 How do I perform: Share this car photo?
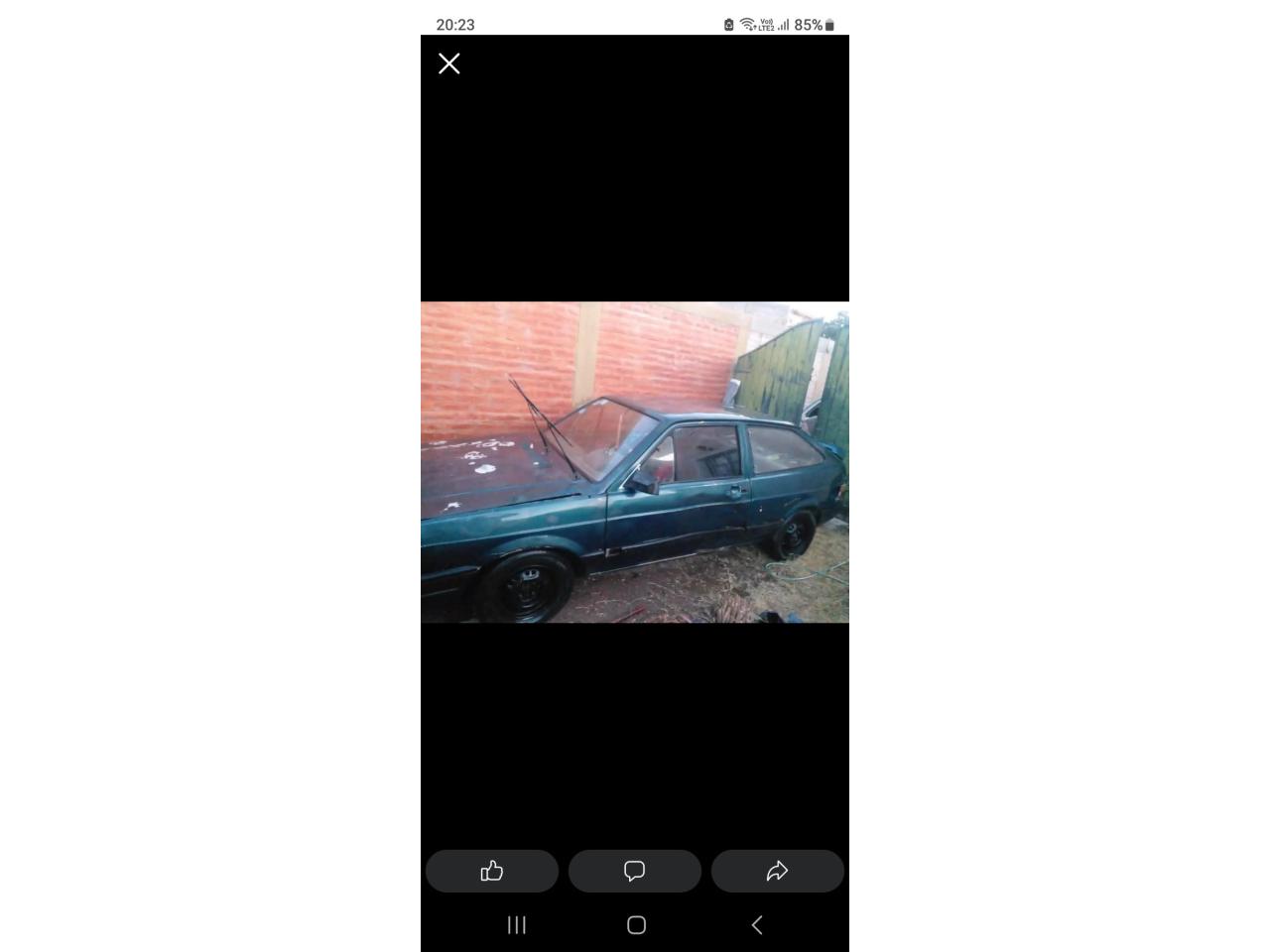pyautogui.click(x=777, y=871)
